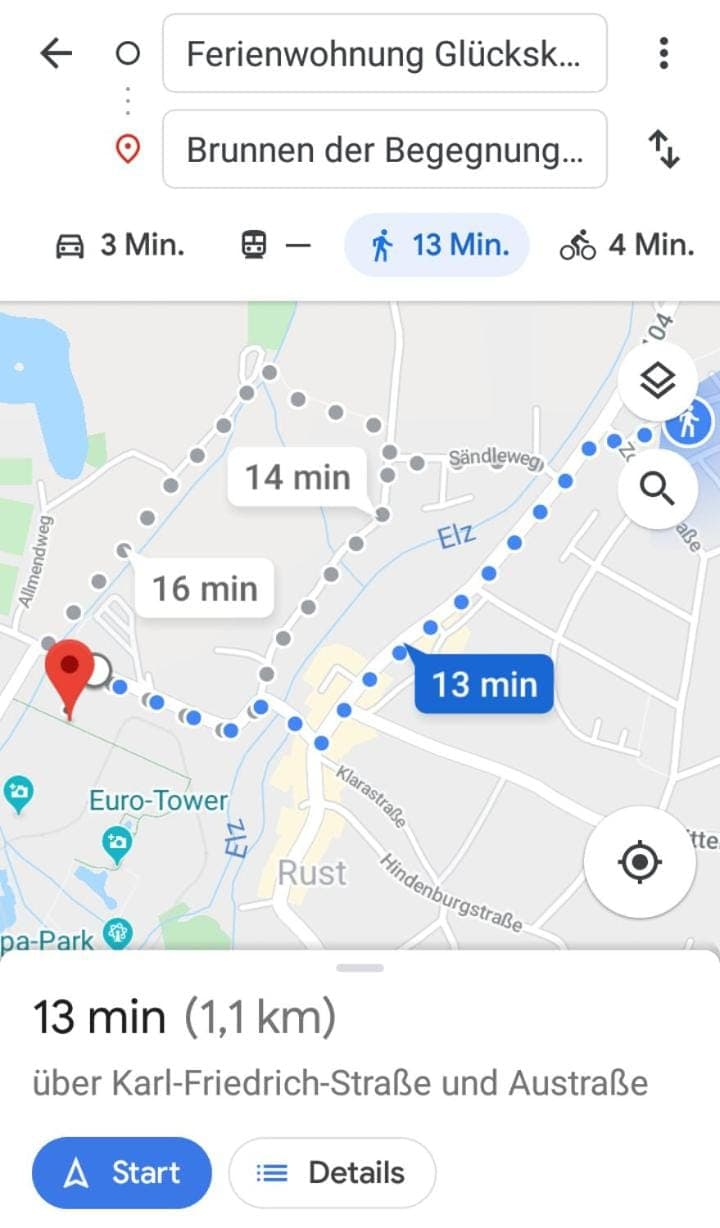Edit the destination Brunnen der Begegnung field
Viewport: 720px width, 1228px height.
click(x=384, y=150)
